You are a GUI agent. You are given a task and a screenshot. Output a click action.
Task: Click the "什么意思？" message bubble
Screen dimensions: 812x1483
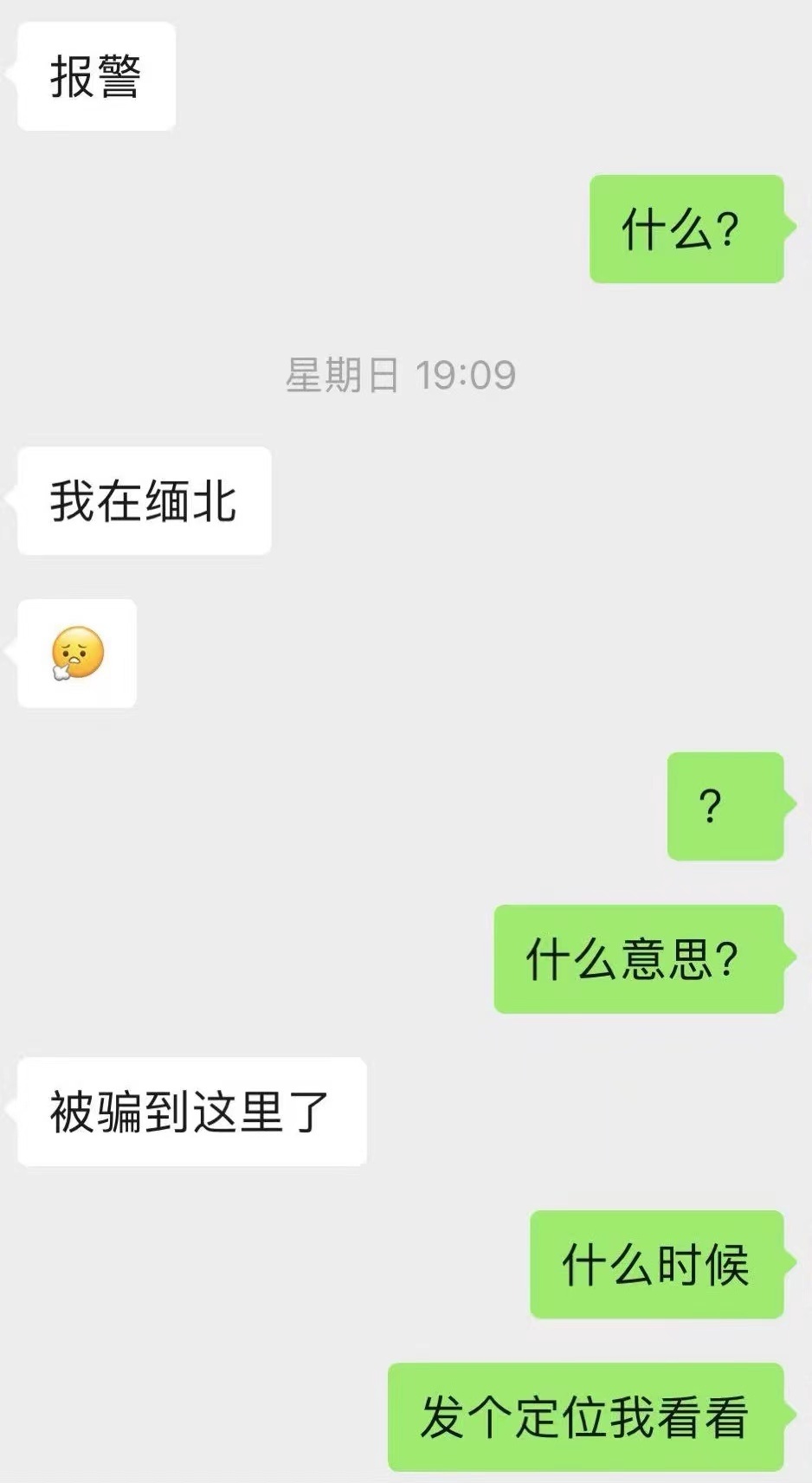pyautogui.click(x=639, y=958)
